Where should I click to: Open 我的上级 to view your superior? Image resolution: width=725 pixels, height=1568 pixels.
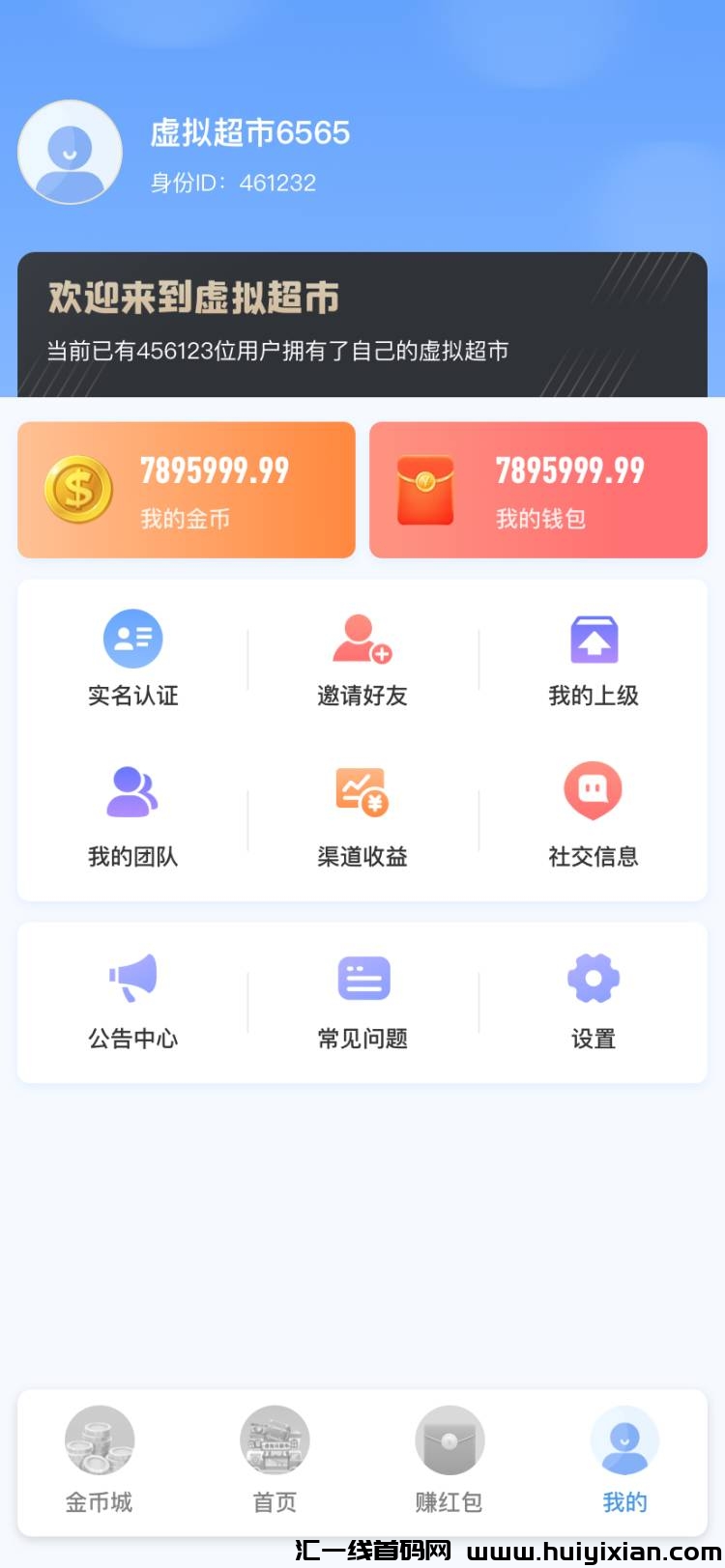tap(593, 638)
